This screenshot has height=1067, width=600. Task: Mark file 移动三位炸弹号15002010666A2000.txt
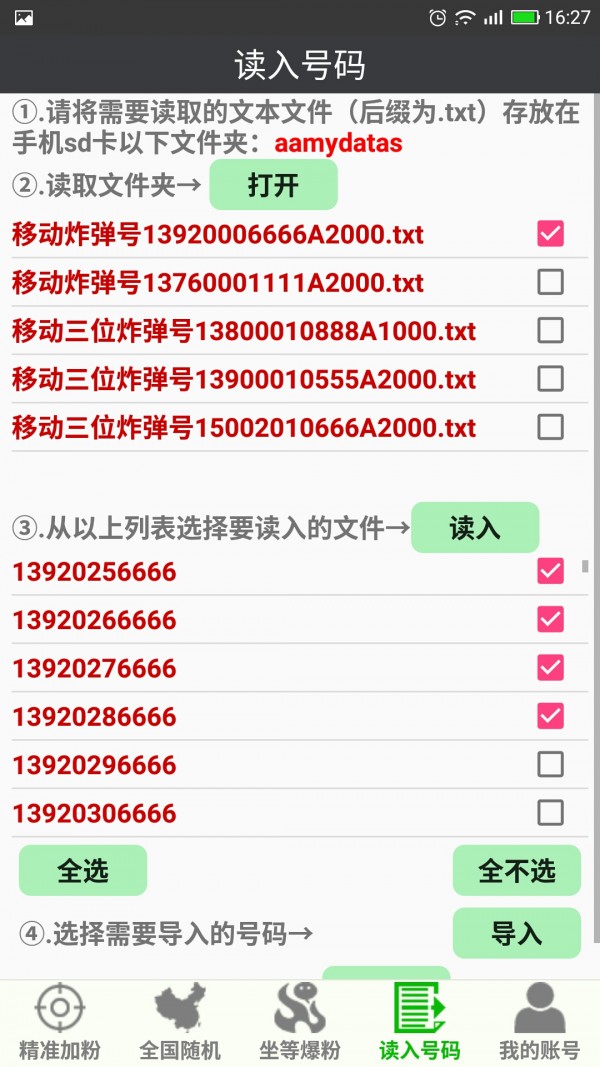550,427
